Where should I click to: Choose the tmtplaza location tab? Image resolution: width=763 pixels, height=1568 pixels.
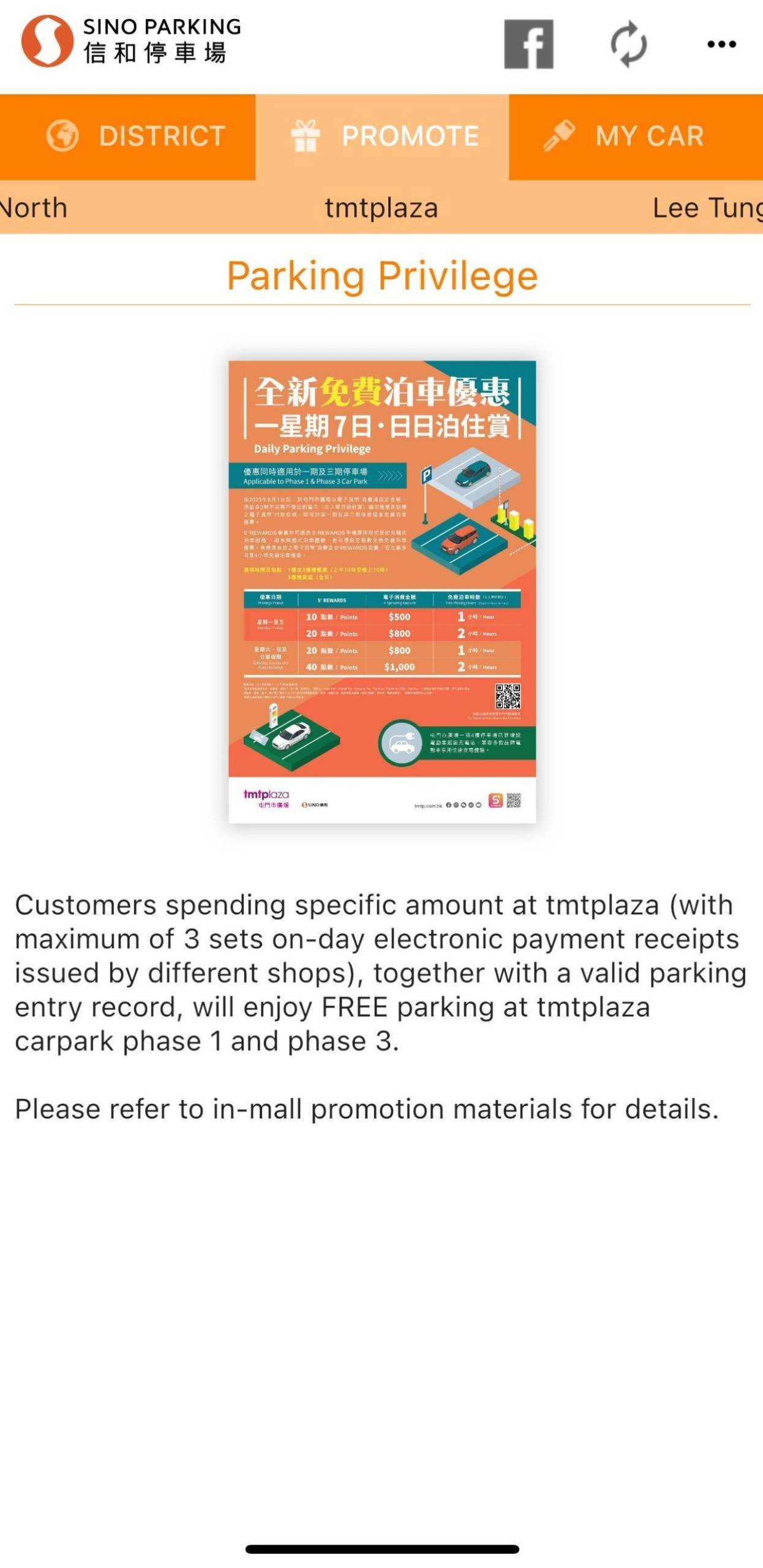coord(382,208)
